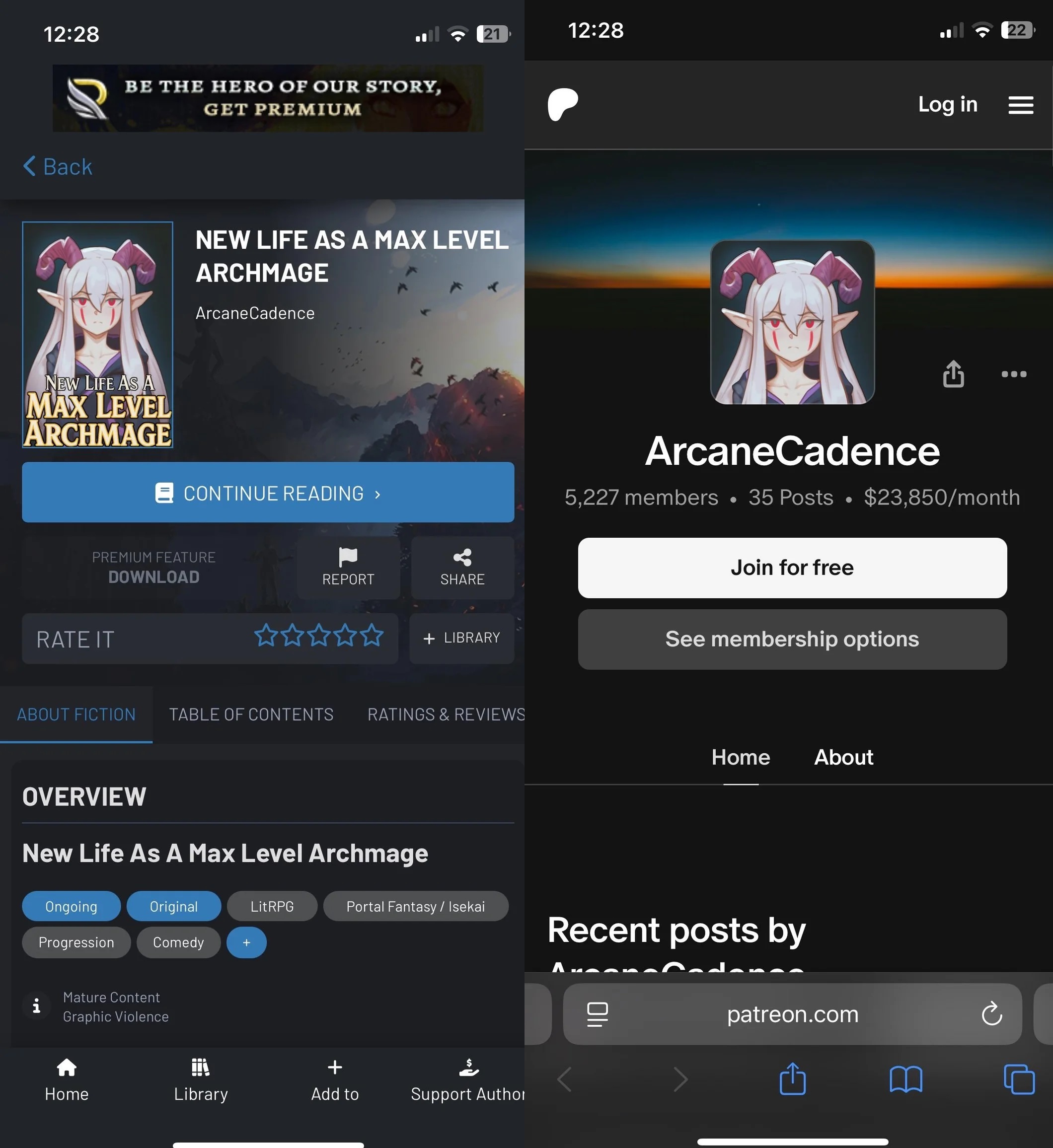Log in to Patreon

pos(948,104)
